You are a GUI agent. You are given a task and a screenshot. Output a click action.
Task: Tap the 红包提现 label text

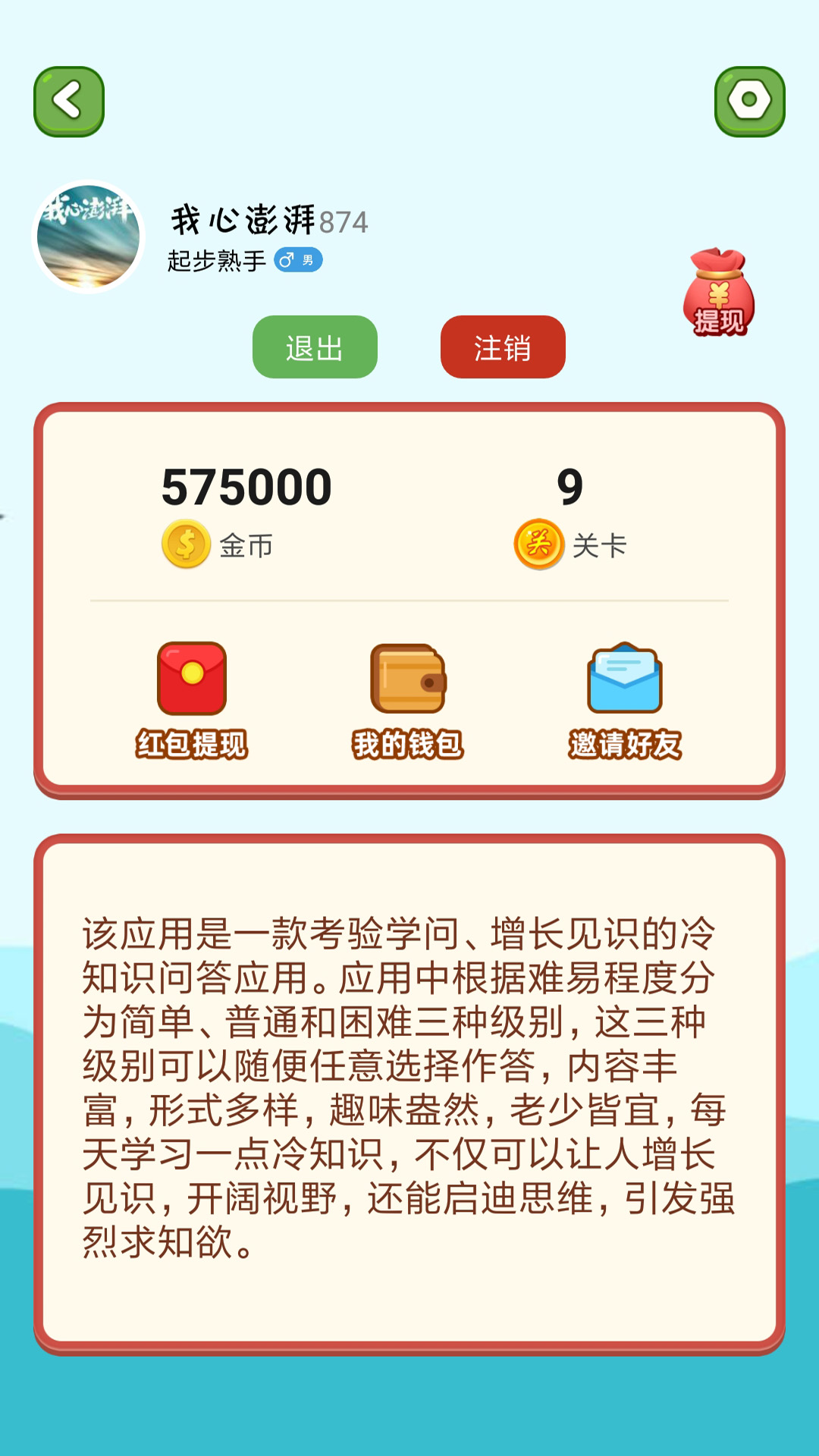[x=190, y=745]
